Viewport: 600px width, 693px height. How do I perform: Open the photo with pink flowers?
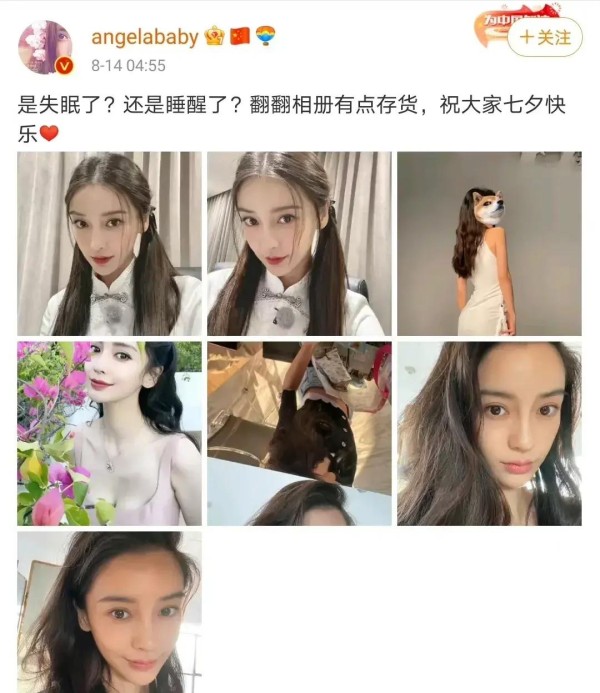point(109,433)
